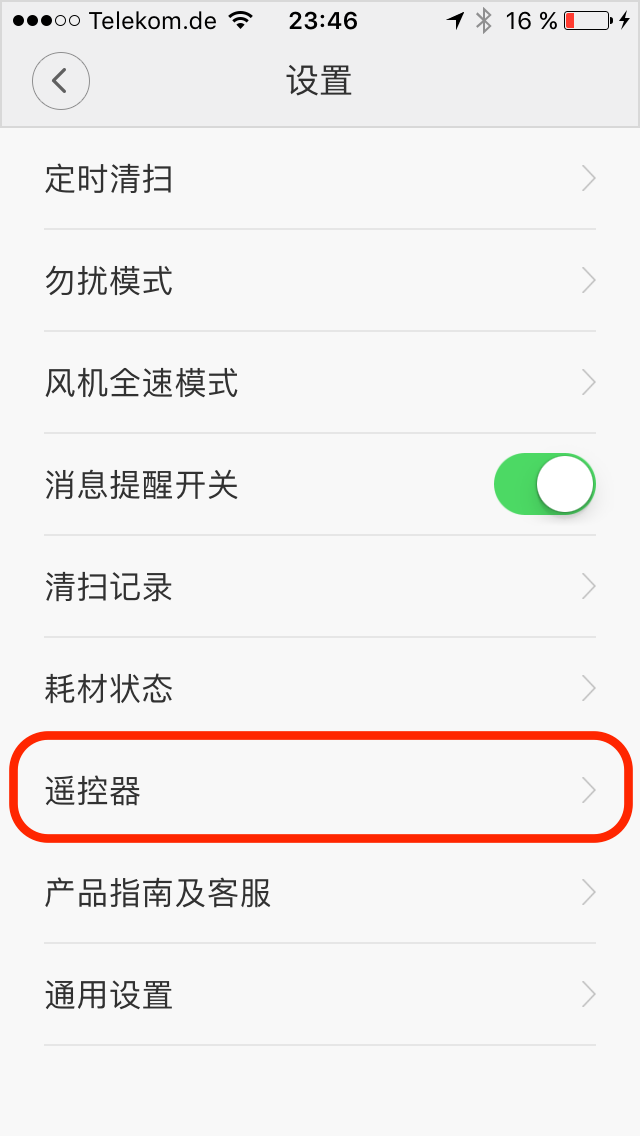
Task: Toggle the 消息提醒开关 switch off
Action: pyautogui.click(x=545, y=485)
